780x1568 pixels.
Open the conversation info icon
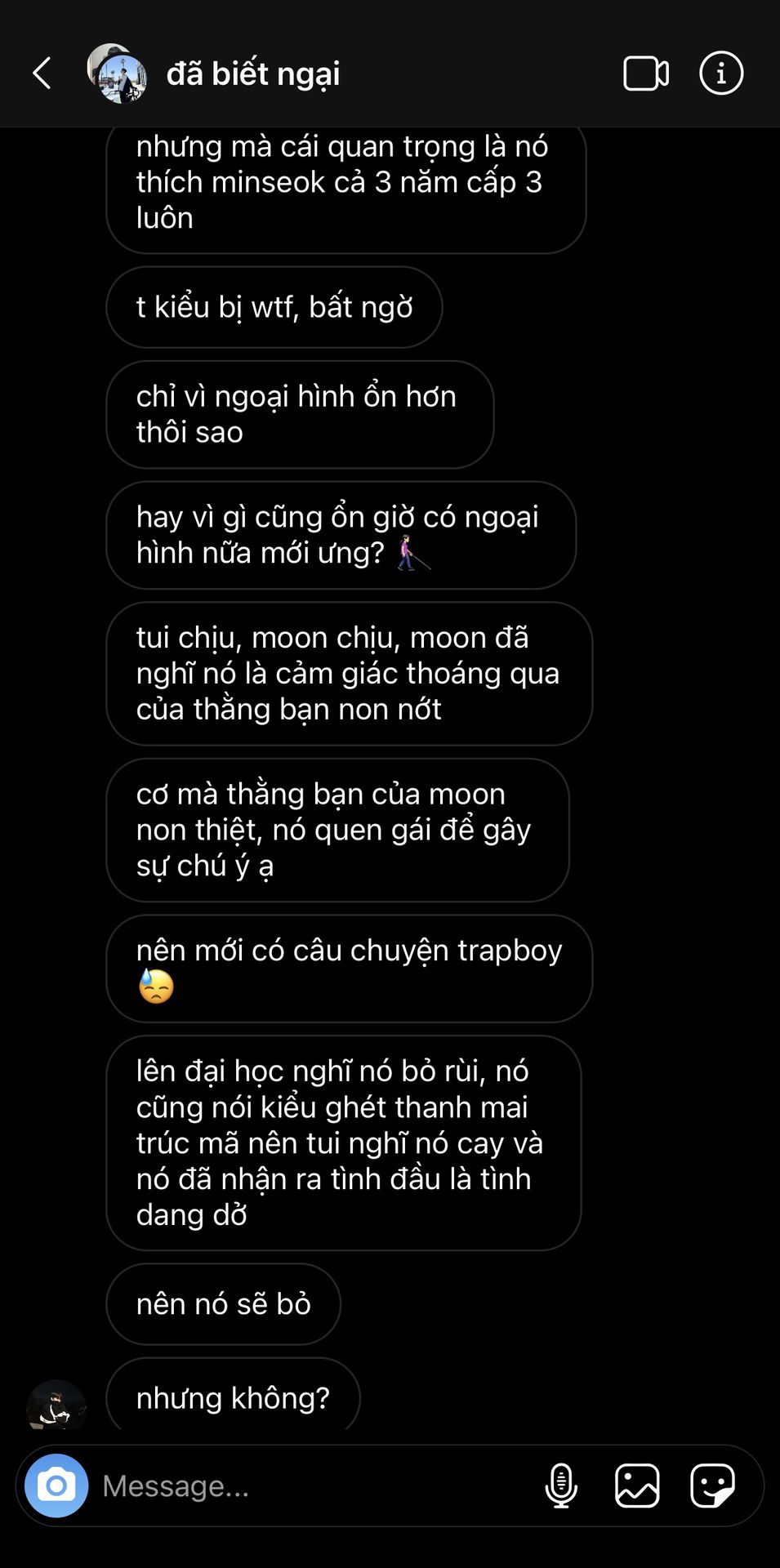pyautogui.click(x=721, y=73)
